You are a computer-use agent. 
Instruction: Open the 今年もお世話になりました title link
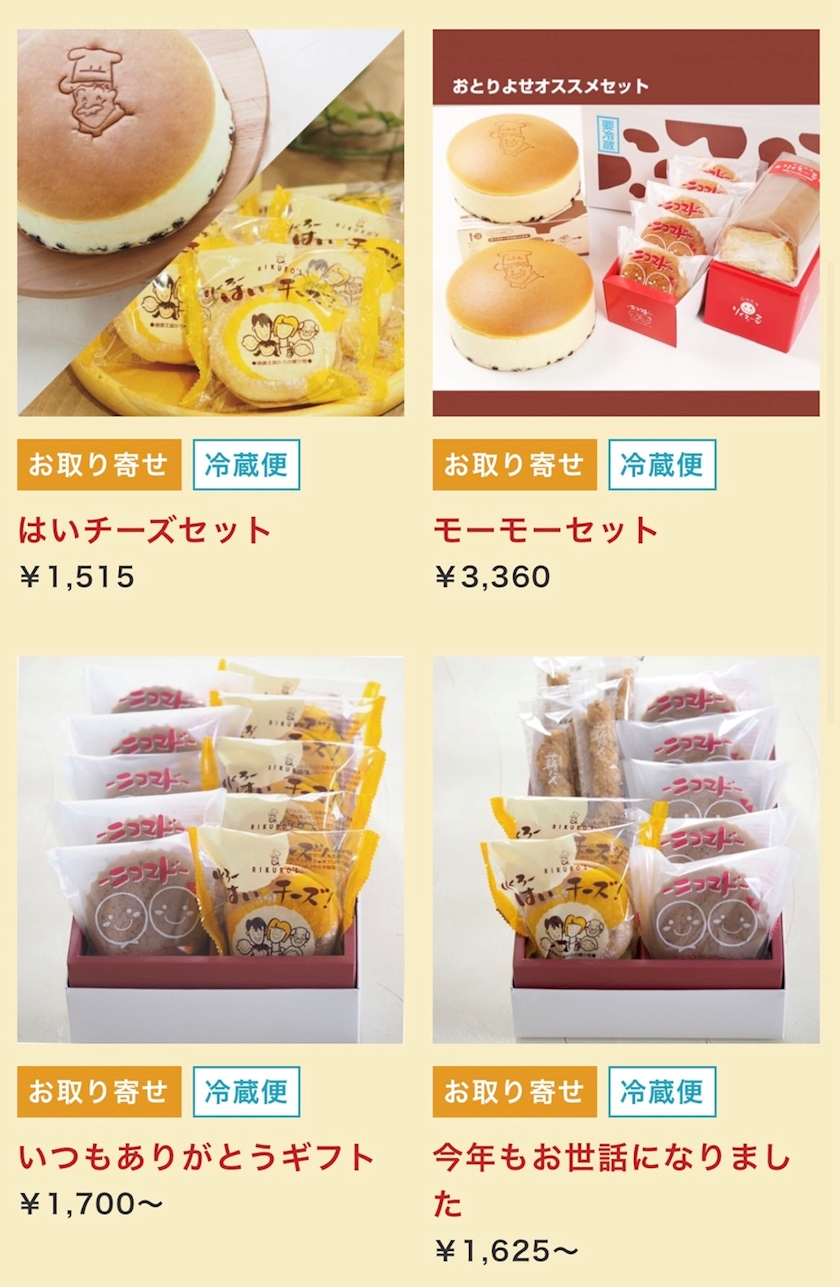coord(612,1181)
